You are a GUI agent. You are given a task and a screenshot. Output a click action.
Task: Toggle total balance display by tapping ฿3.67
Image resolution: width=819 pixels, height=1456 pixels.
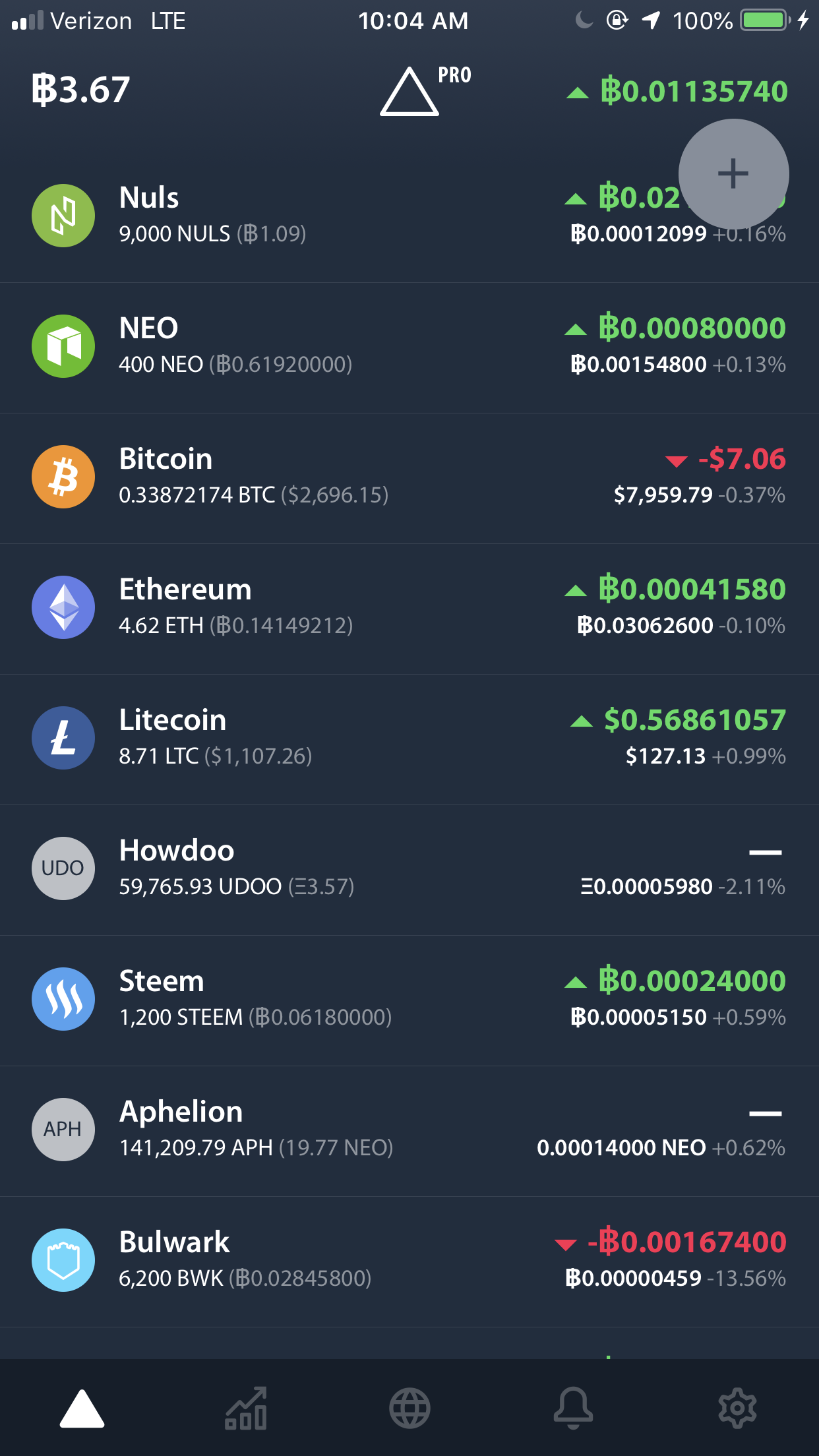point(79,90)
